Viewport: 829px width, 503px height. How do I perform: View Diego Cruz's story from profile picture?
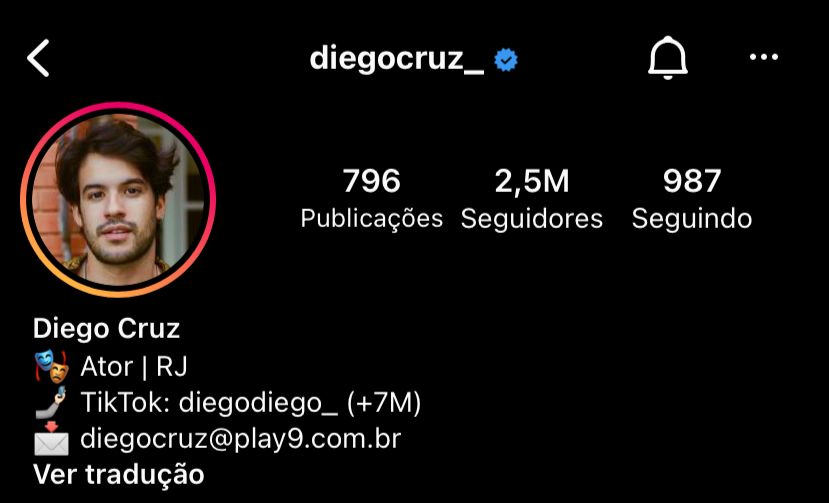coord(118,200)
